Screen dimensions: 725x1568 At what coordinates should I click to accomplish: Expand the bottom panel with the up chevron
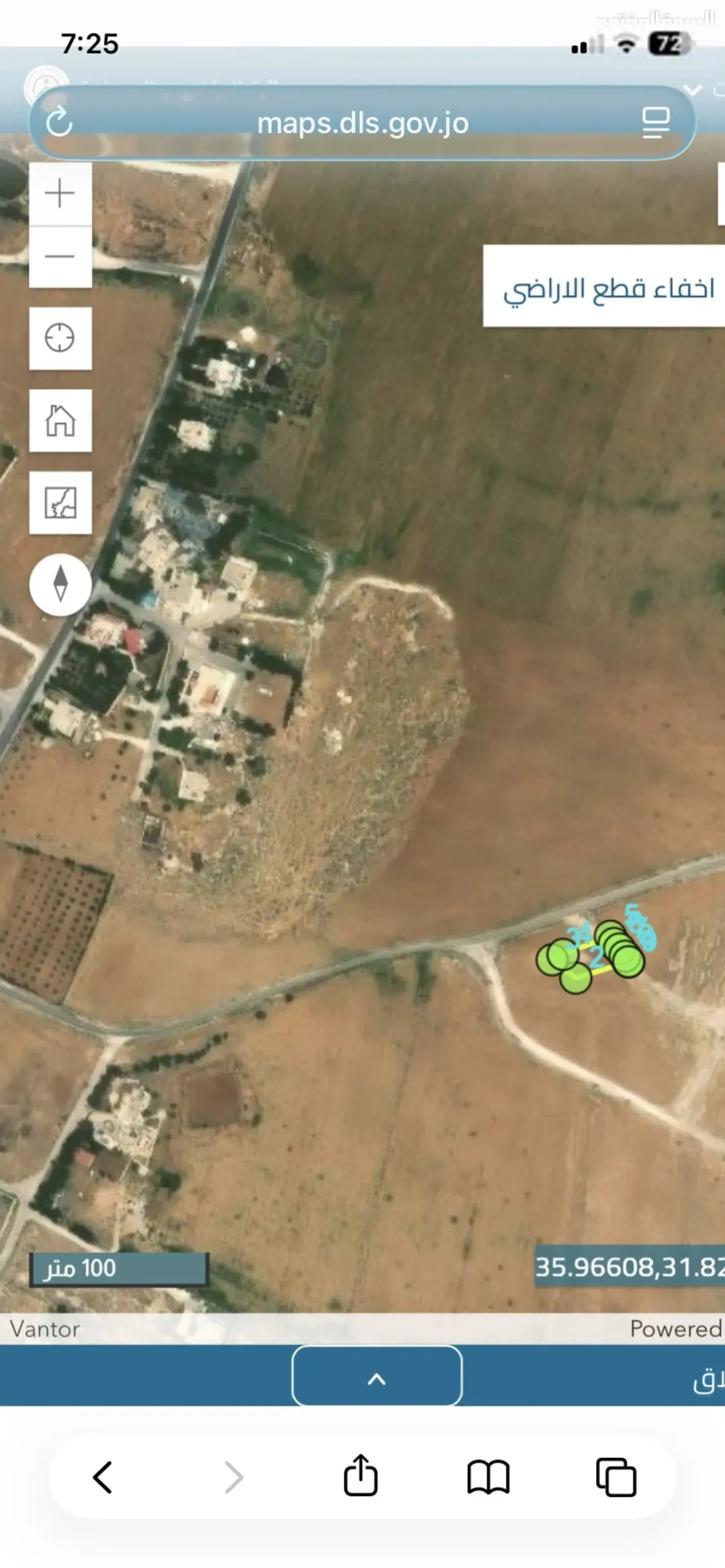pyautogui.click(x=377, y=1375)
